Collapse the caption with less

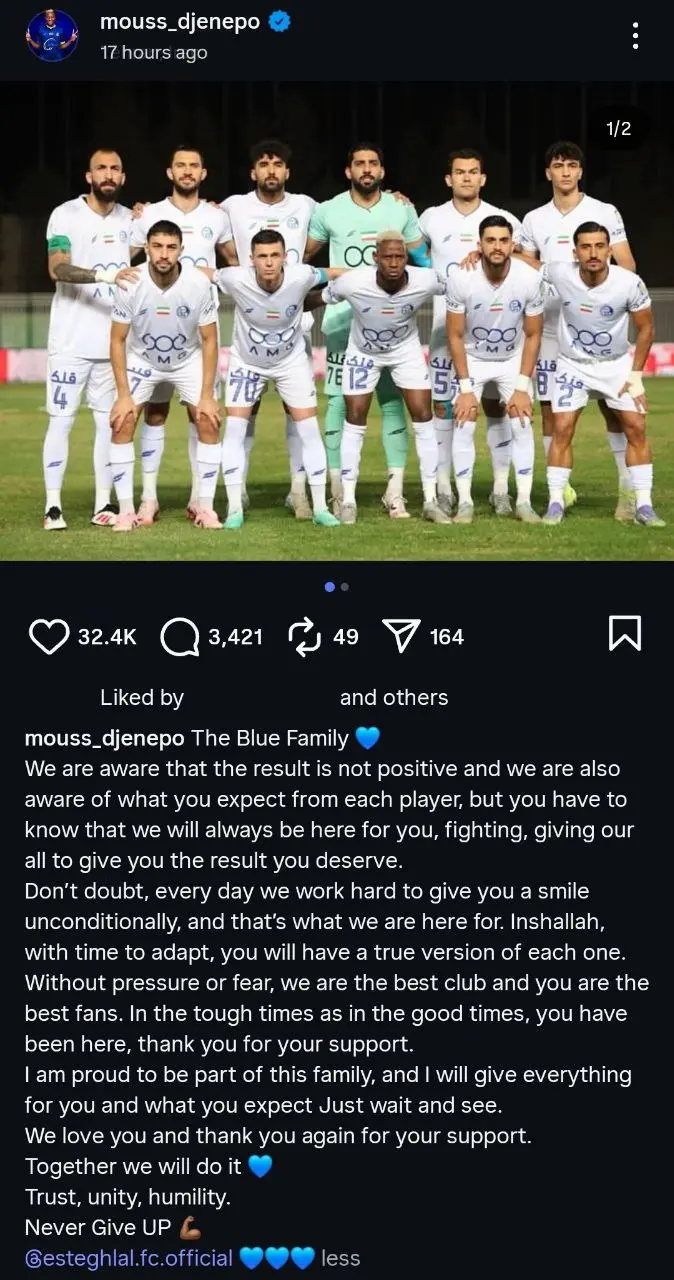[340, 1258]
